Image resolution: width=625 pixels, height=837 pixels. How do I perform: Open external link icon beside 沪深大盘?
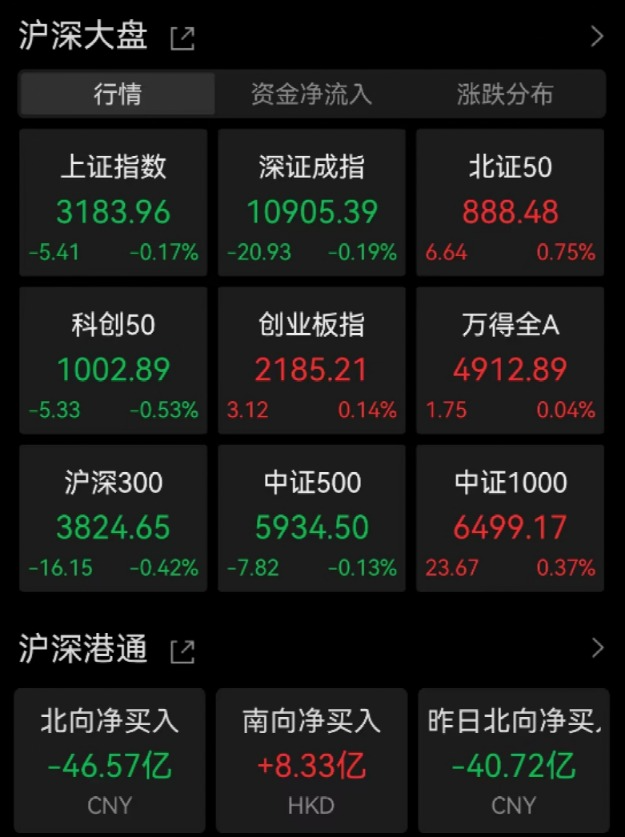pyautogui.click(x=183, y=39)
